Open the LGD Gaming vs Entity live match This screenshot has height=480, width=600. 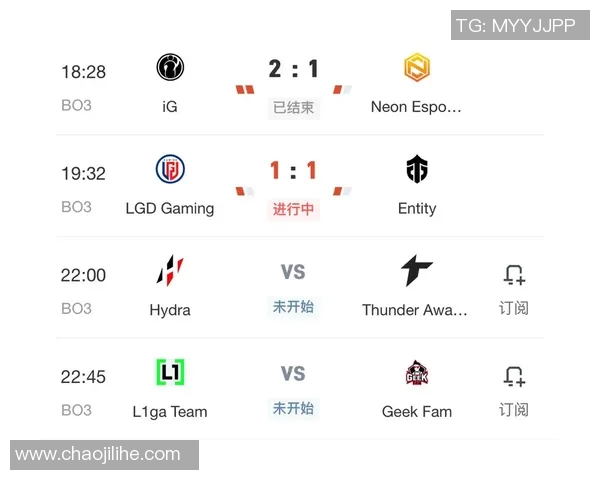coord(292,187)
